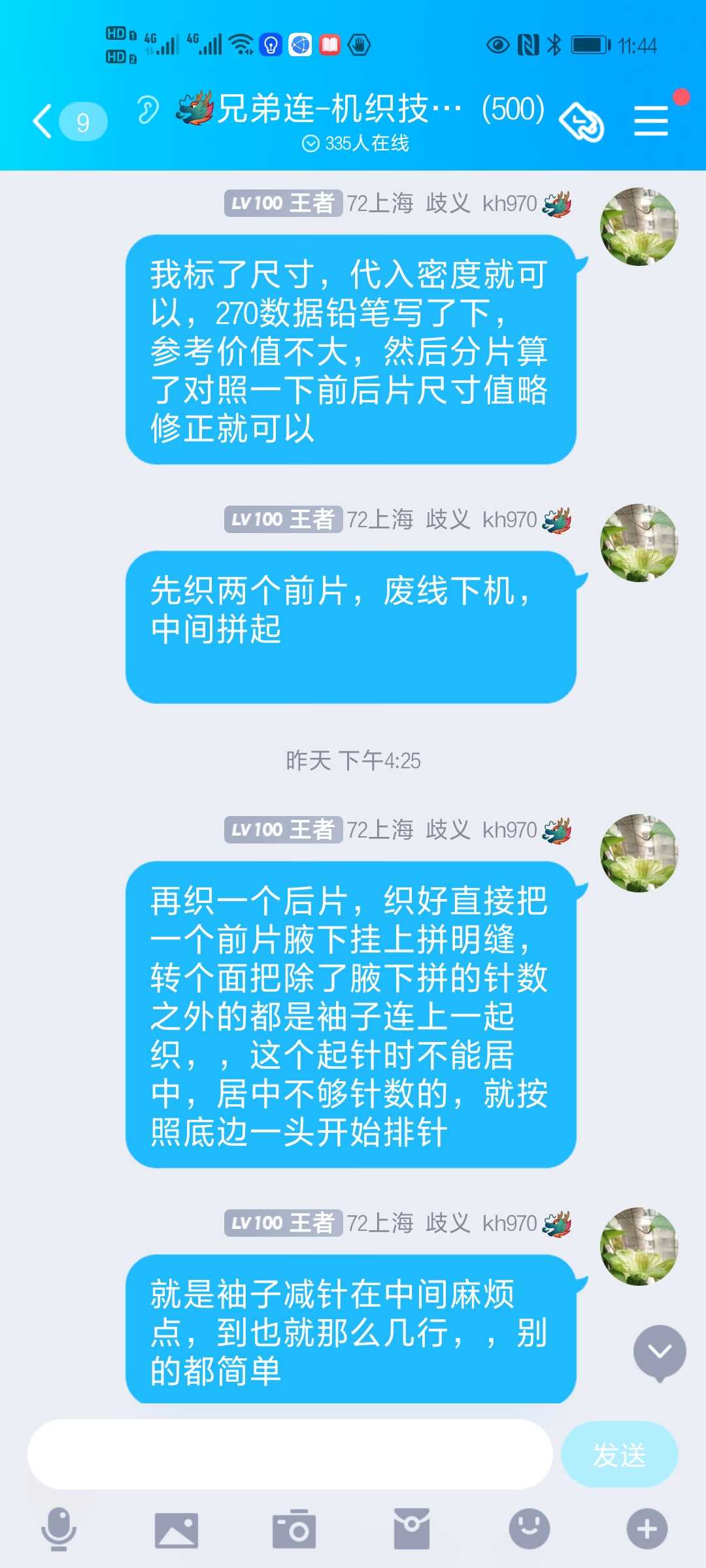This screenshot has width=706, height=1568.
Task: Open the camera to take a photo
Action: click(x=294, y=1529)
